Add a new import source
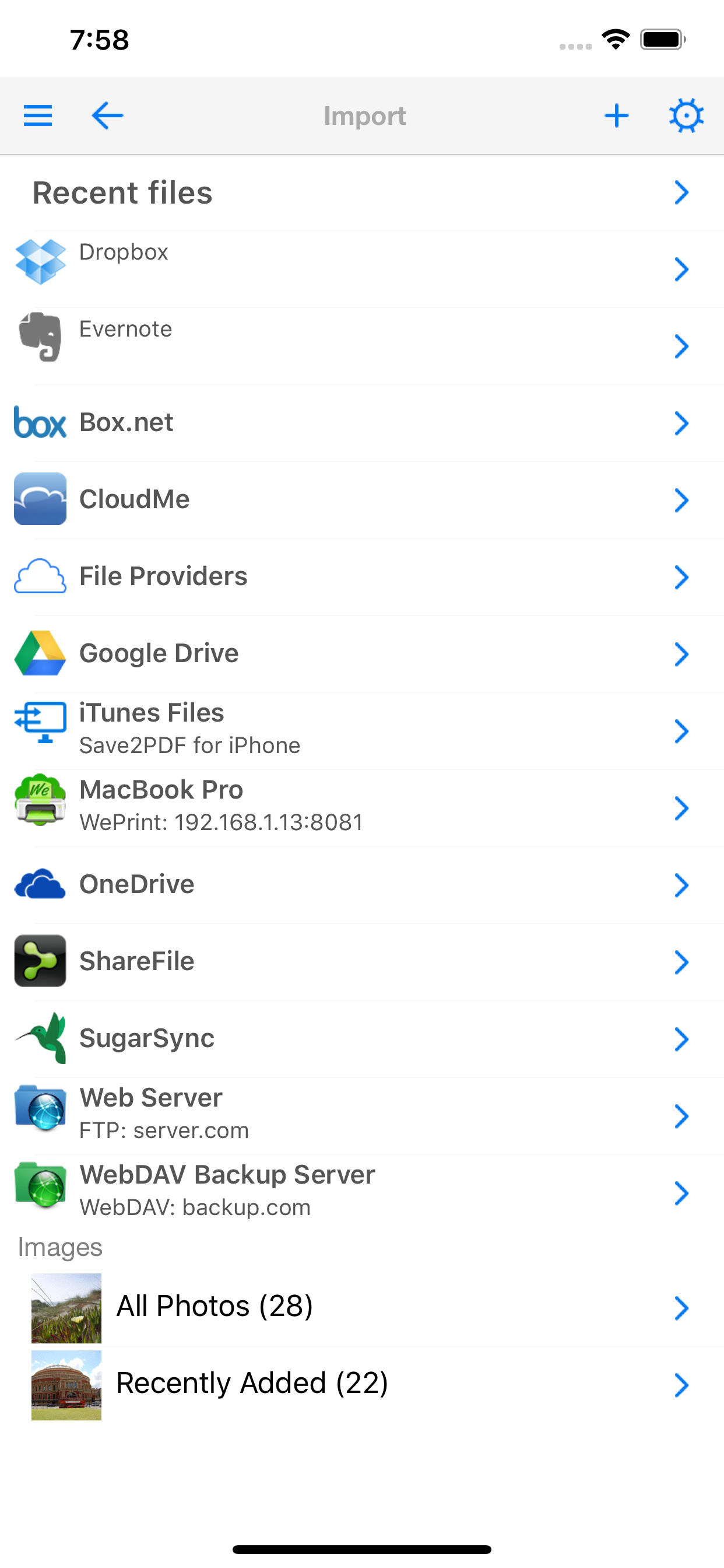The image size is (724, 1568). coord(616,115)
